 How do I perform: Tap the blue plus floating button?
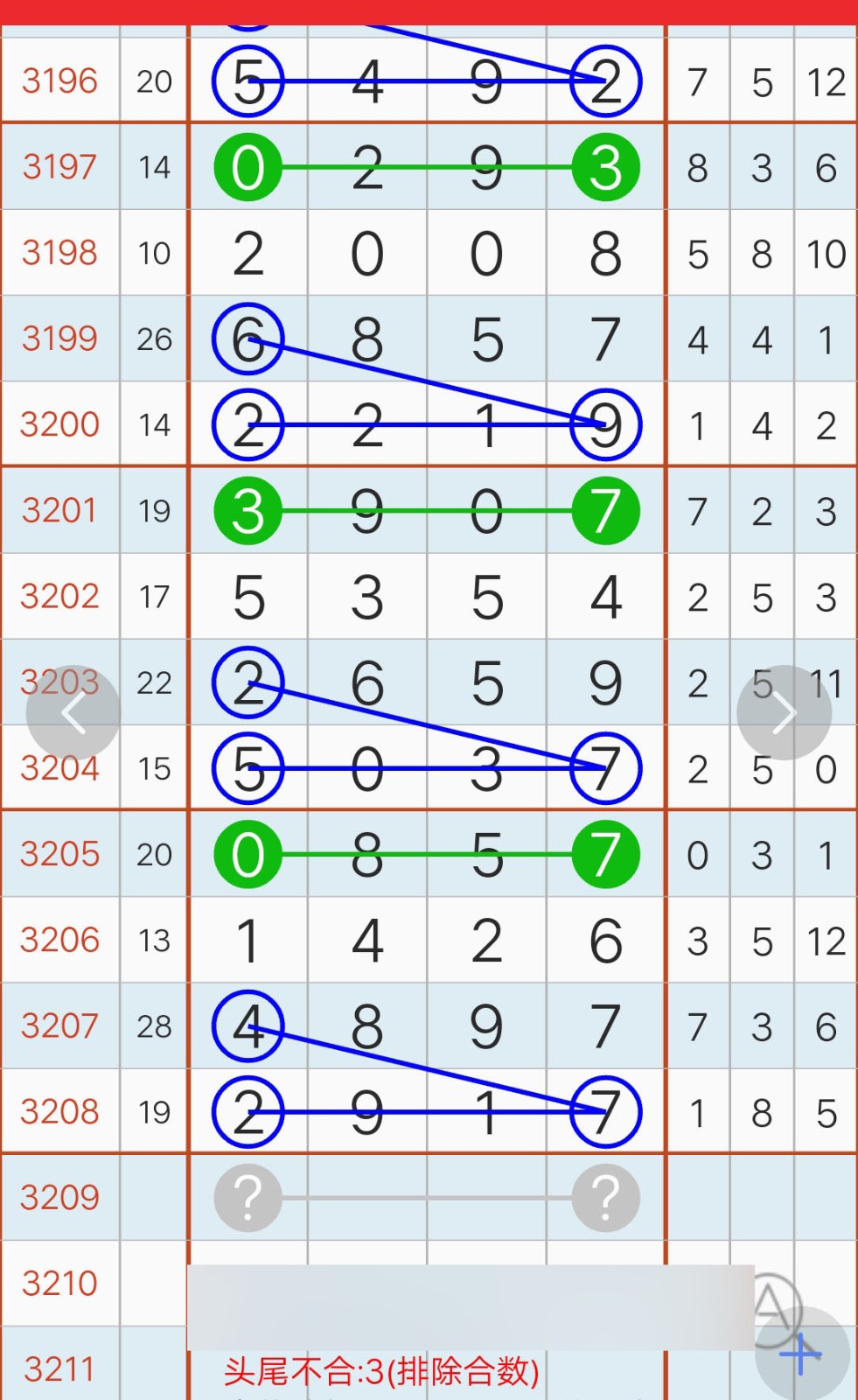coord(802,1354)
